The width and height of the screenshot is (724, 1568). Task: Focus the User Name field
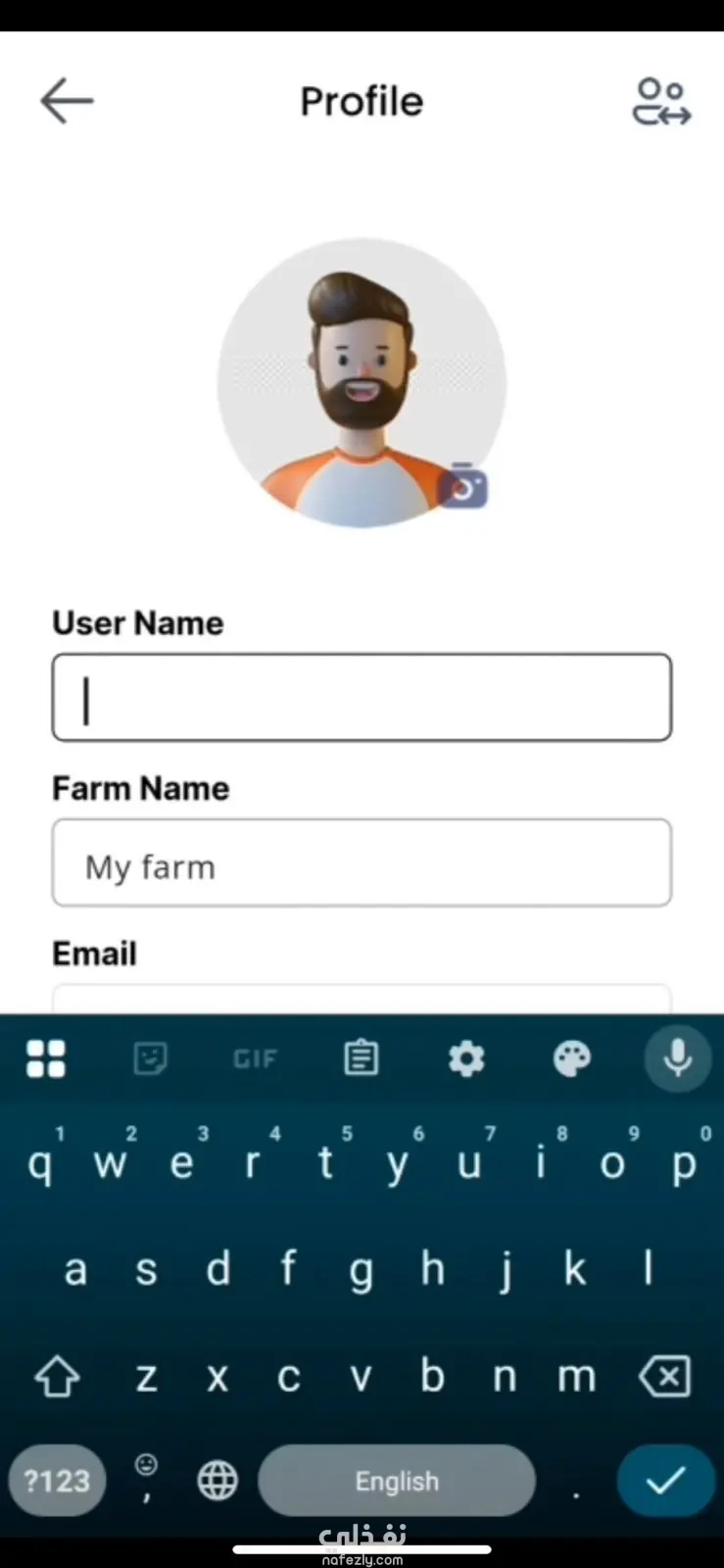point(362,697)
